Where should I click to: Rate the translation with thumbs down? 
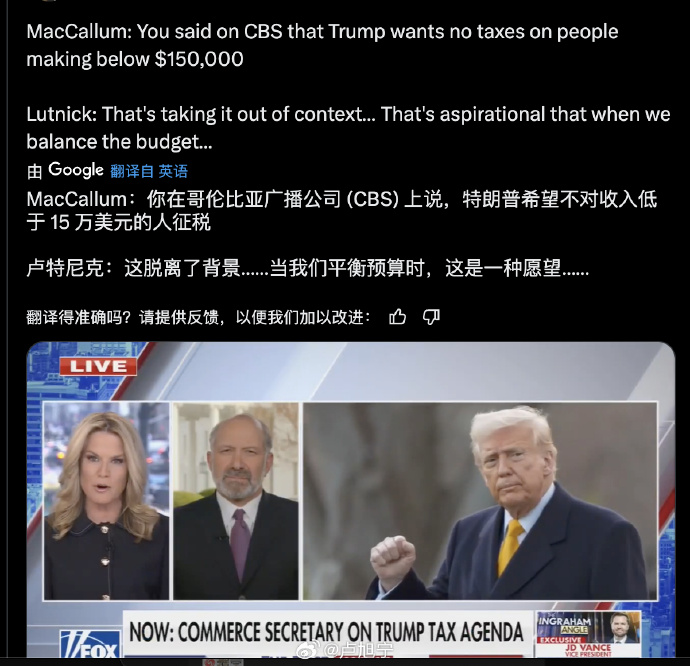(x=431, y=317)
